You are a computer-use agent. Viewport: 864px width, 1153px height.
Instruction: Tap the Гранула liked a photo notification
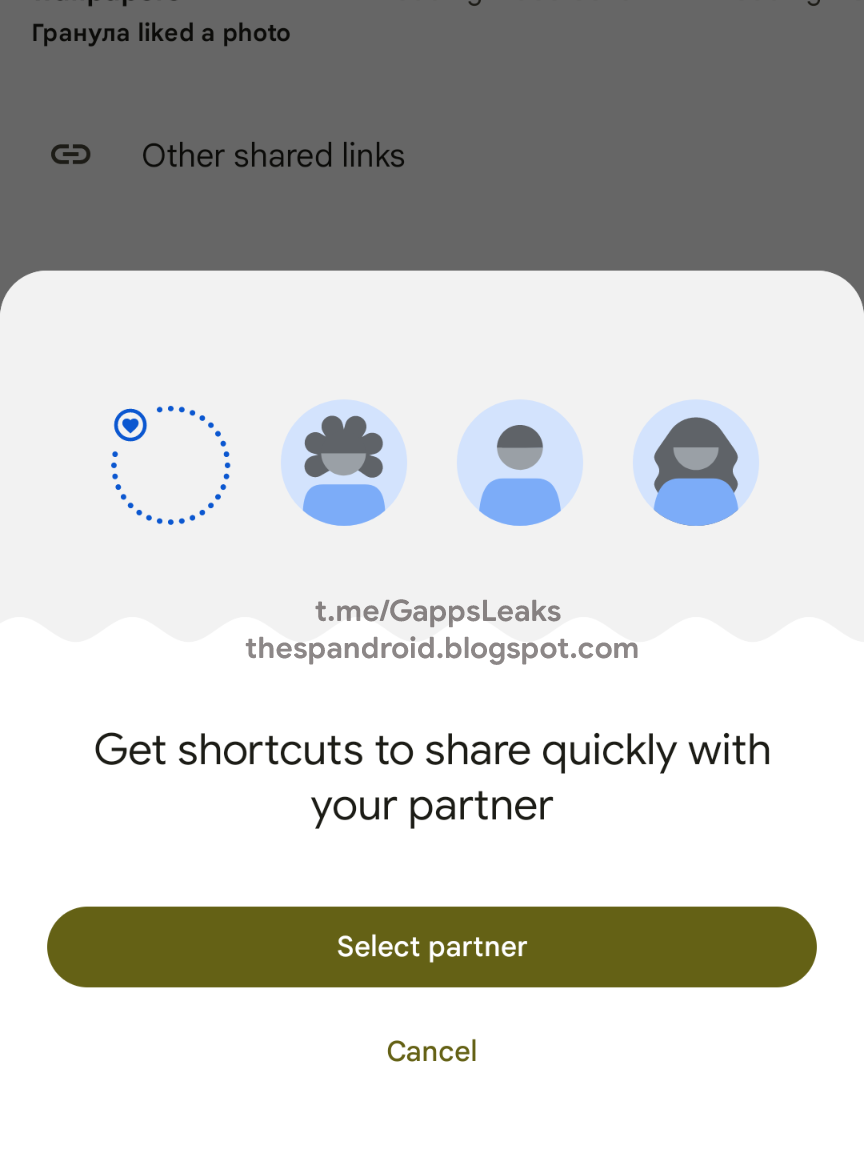coord(160,32)
